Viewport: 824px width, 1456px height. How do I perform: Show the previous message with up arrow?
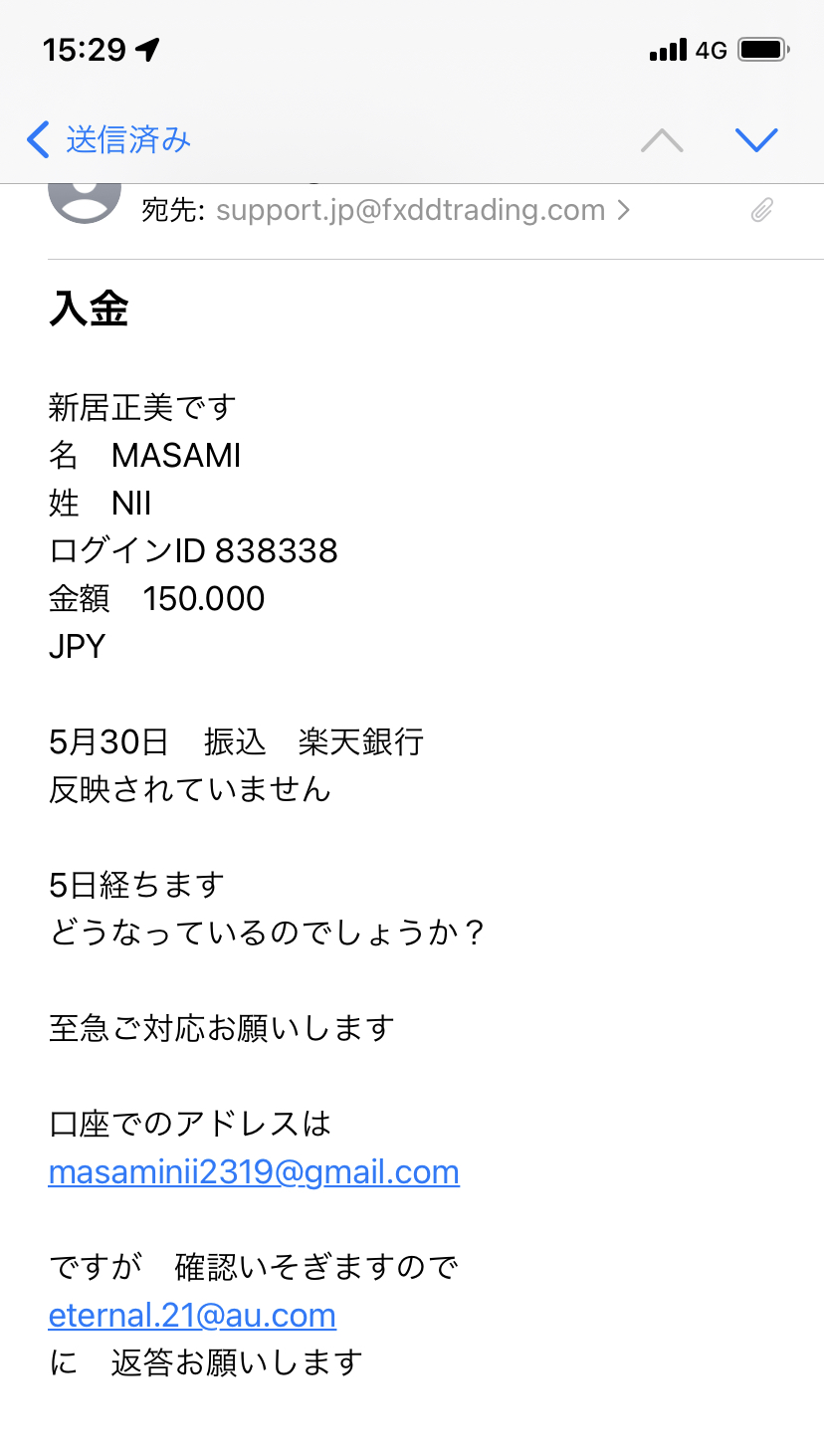pyautogui.click(x=662, y=140)
